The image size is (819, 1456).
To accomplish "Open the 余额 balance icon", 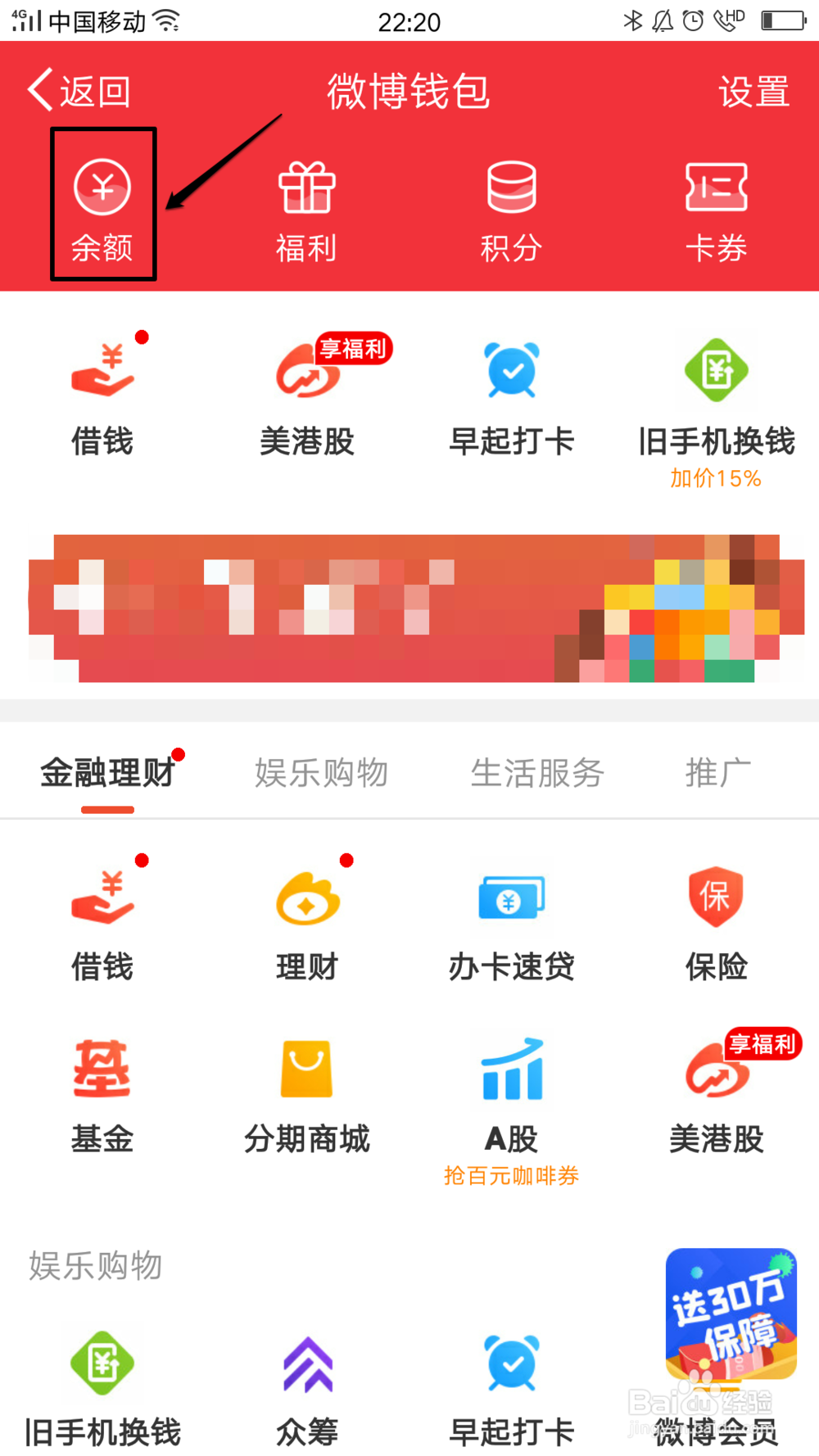I will (x=102, y=201).
